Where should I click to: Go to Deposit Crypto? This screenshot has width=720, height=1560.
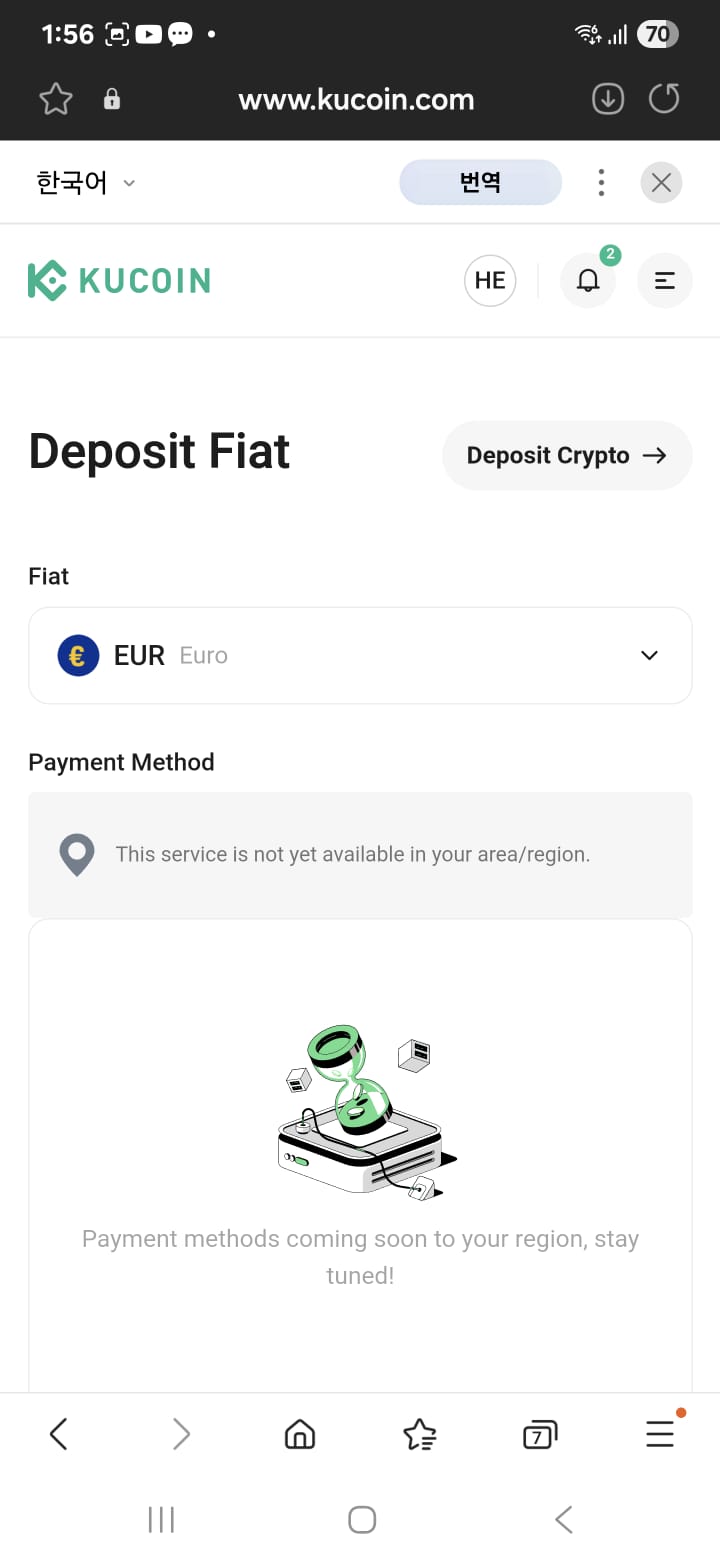(x=567, y=456)
